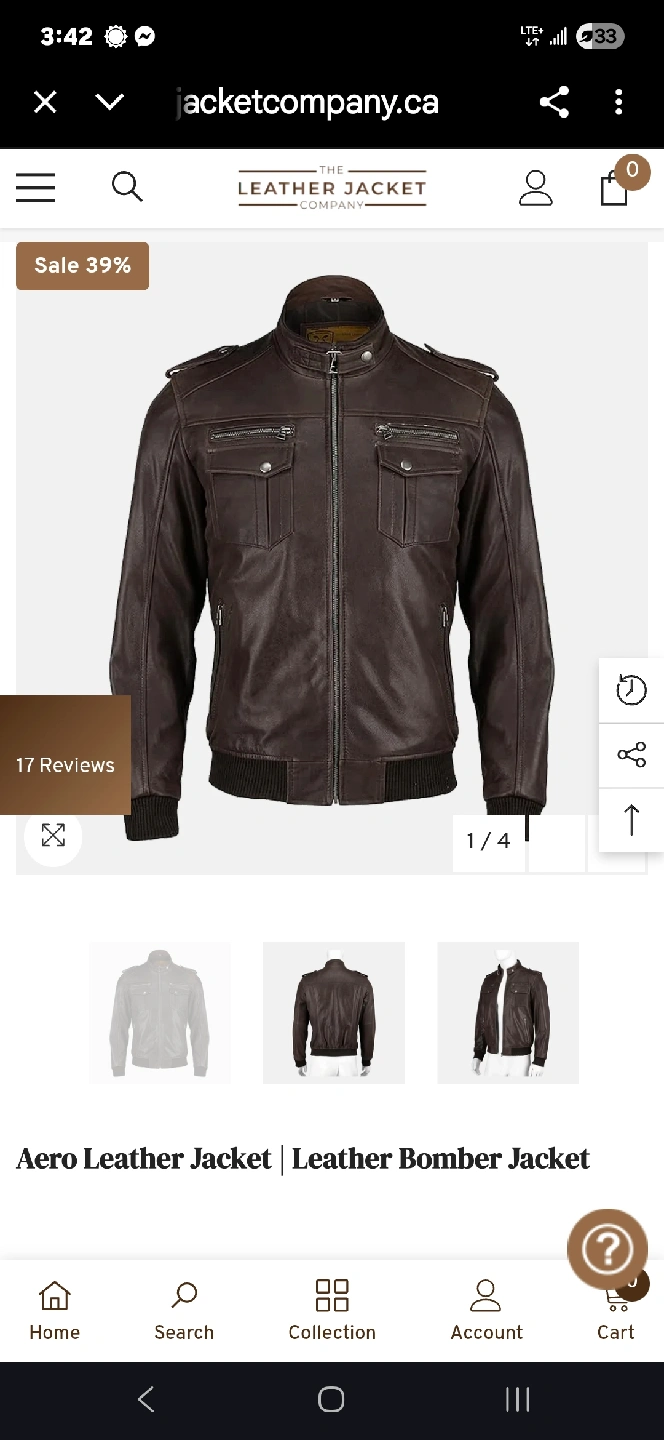Image resolution: width=664 pixels, height=1440 pixels.
Task: Select the back-view jacket thumbnail
Action: click(x=334, y=1013)
